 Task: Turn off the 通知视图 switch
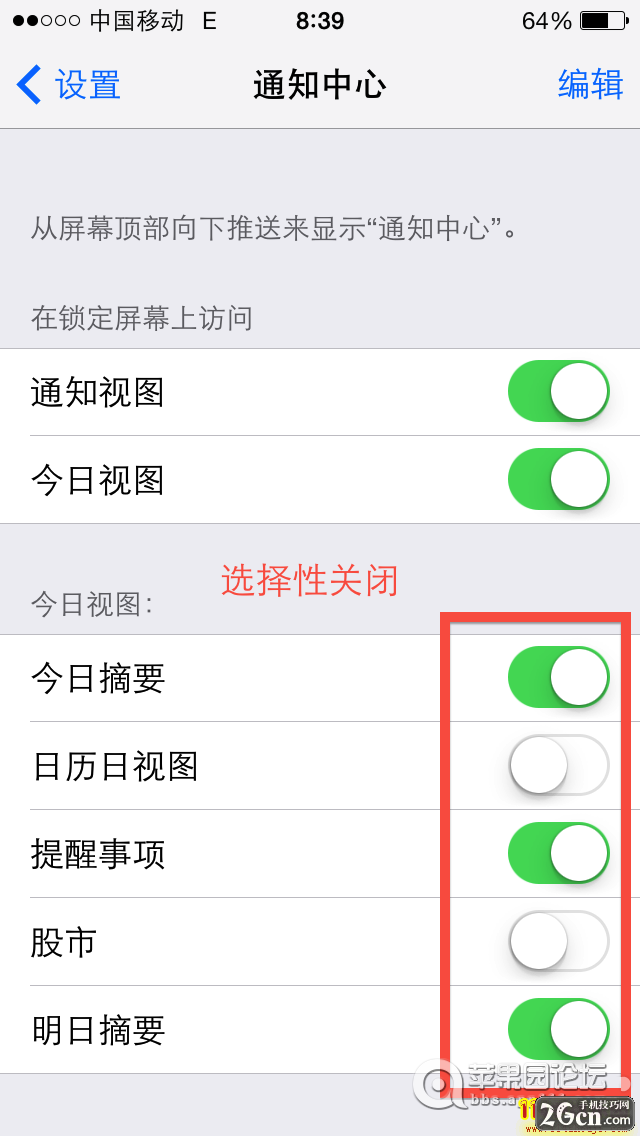(558, 392)
